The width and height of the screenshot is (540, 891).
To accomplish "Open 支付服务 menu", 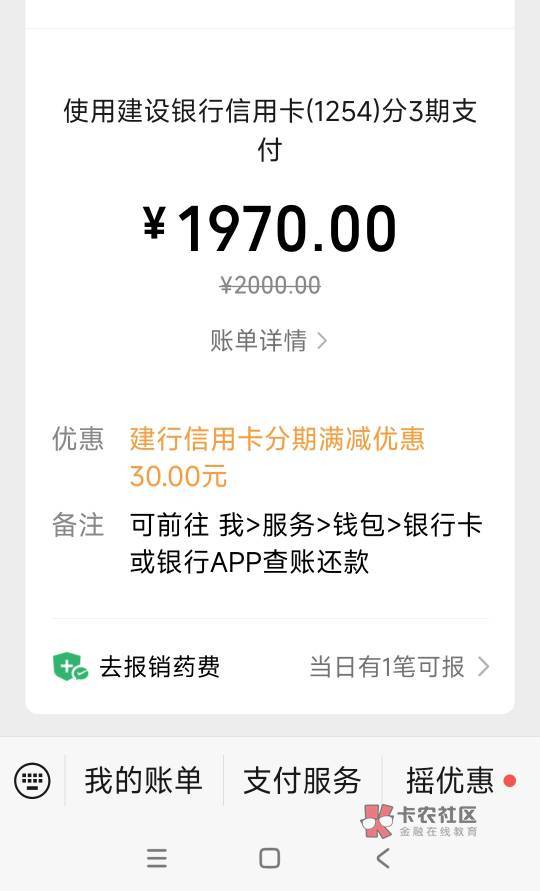I will (x=302, y=780).
